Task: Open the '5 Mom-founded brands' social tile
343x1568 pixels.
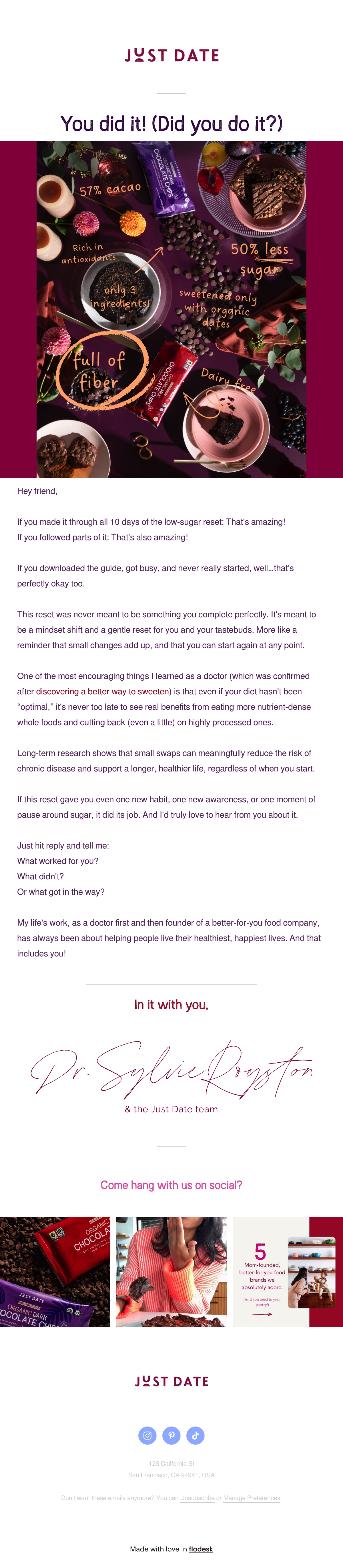Action: point(288,1272)
